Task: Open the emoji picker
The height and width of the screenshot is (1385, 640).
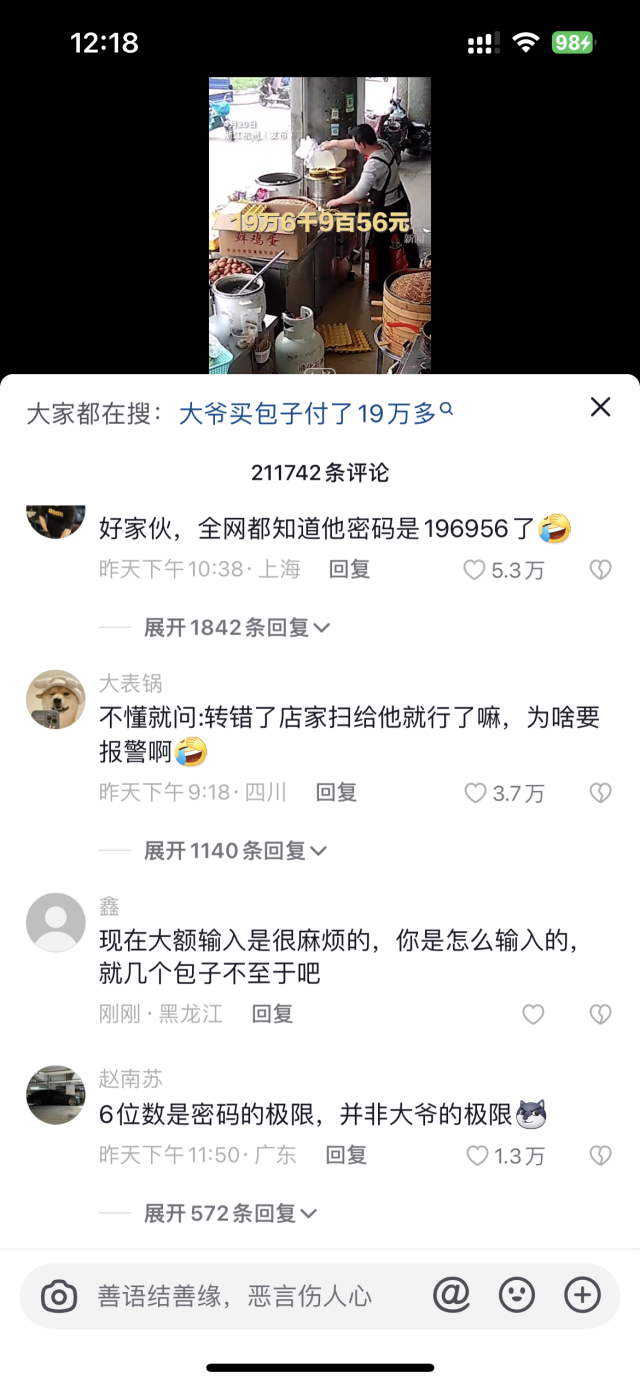Action: [x=516, y=1295]
